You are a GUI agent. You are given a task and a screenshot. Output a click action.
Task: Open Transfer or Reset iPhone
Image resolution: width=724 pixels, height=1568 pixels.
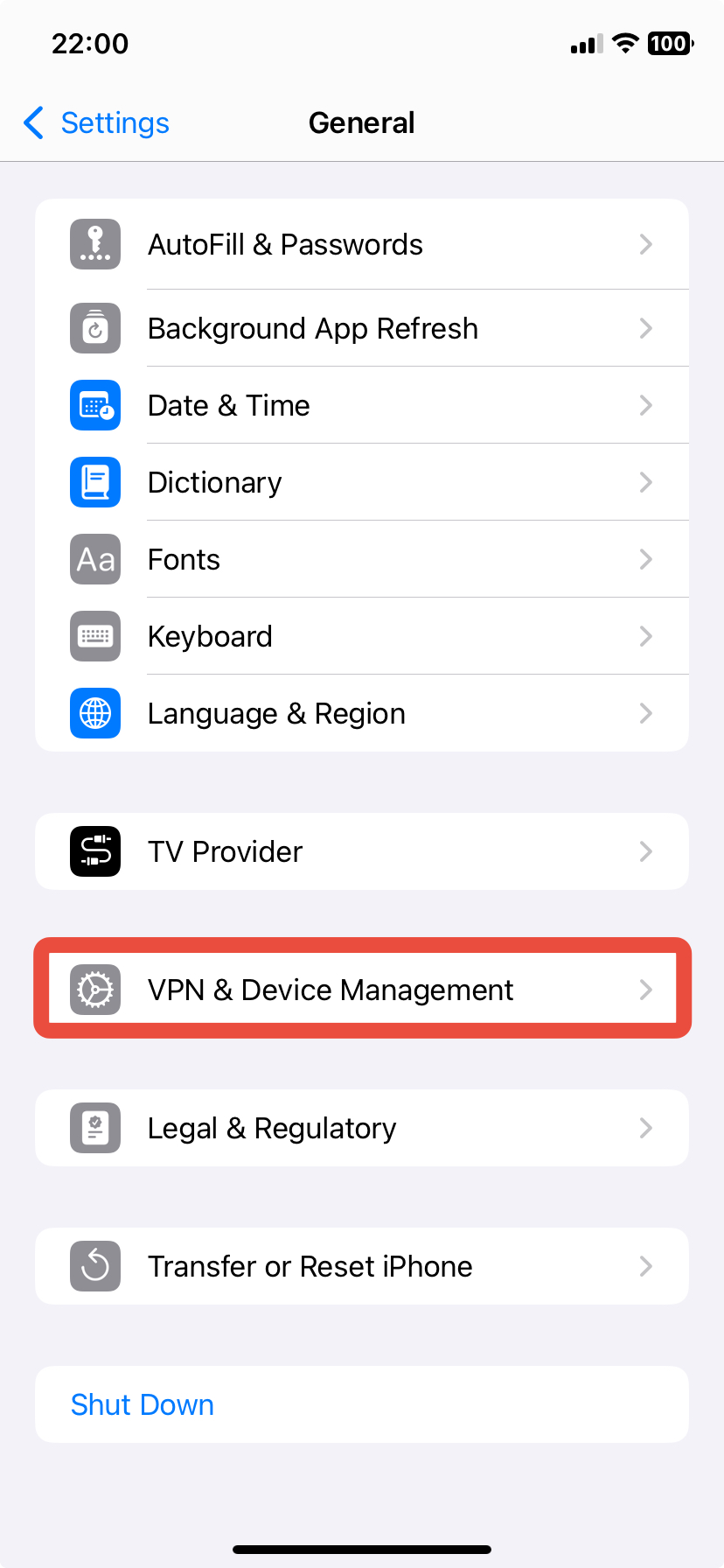[x=361, y=1267]
